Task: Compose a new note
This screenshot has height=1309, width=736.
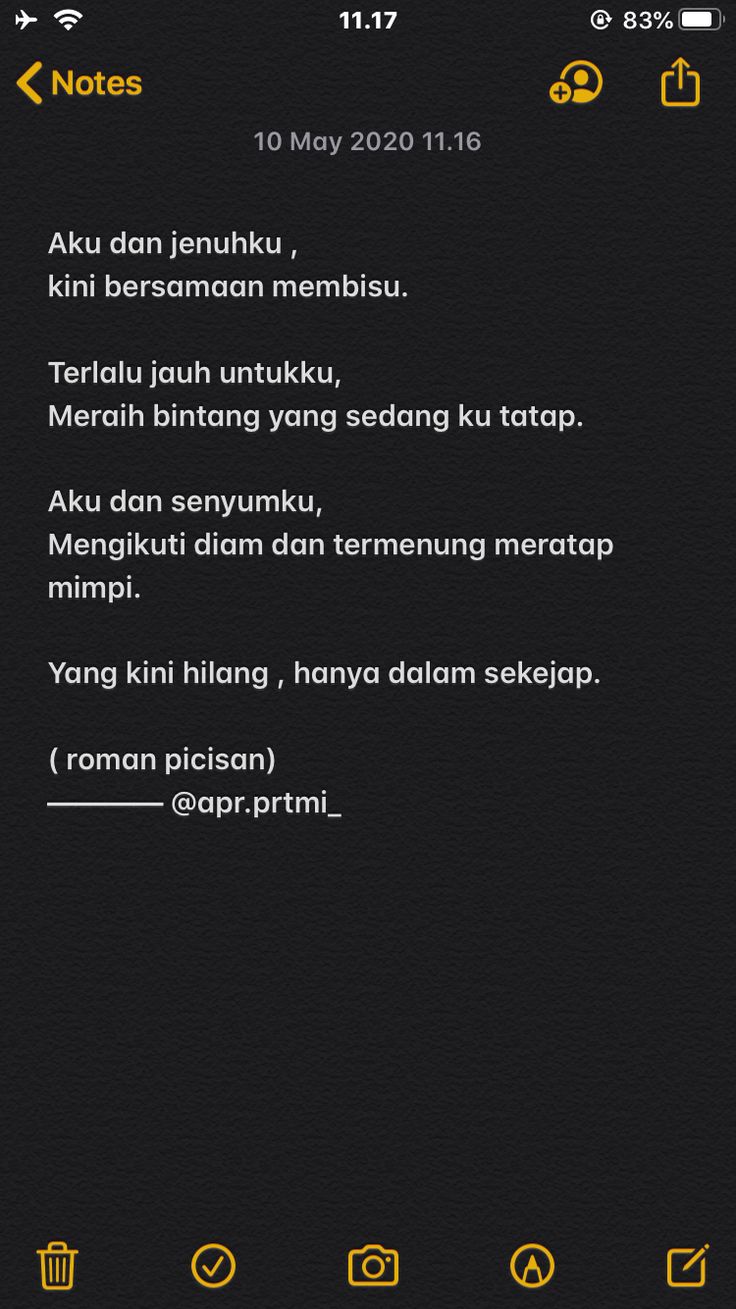Action: pyautogui.click(x=688, y=1265)
